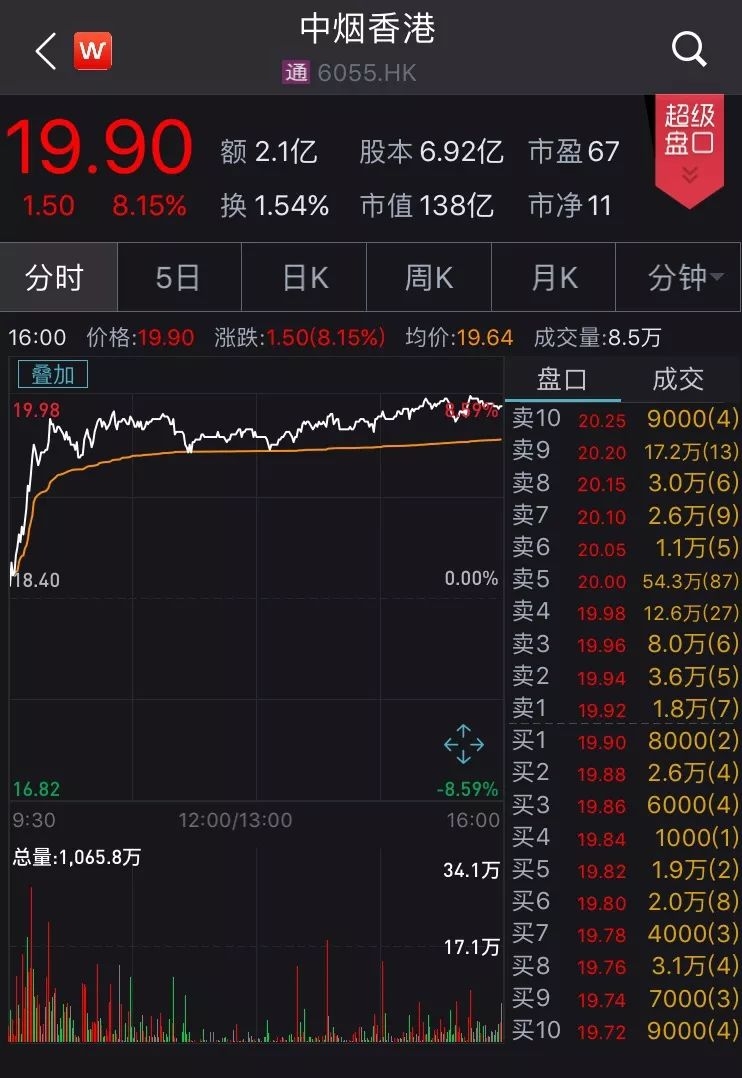This screenshot has height=1078, width=742.
Task: Select the 日K chart tab
Action: click(x=305, y=278)
